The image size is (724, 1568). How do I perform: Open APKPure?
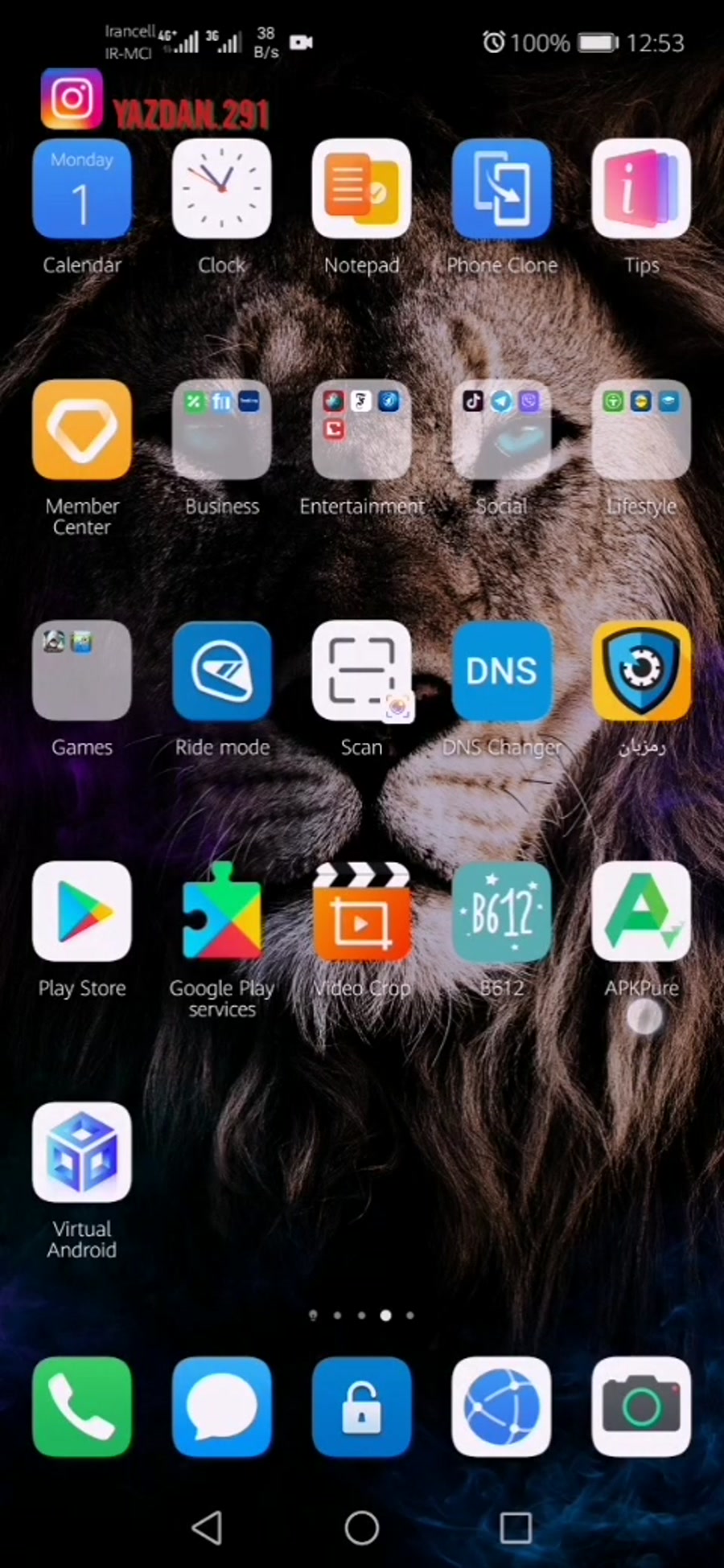tap(641, 911)
